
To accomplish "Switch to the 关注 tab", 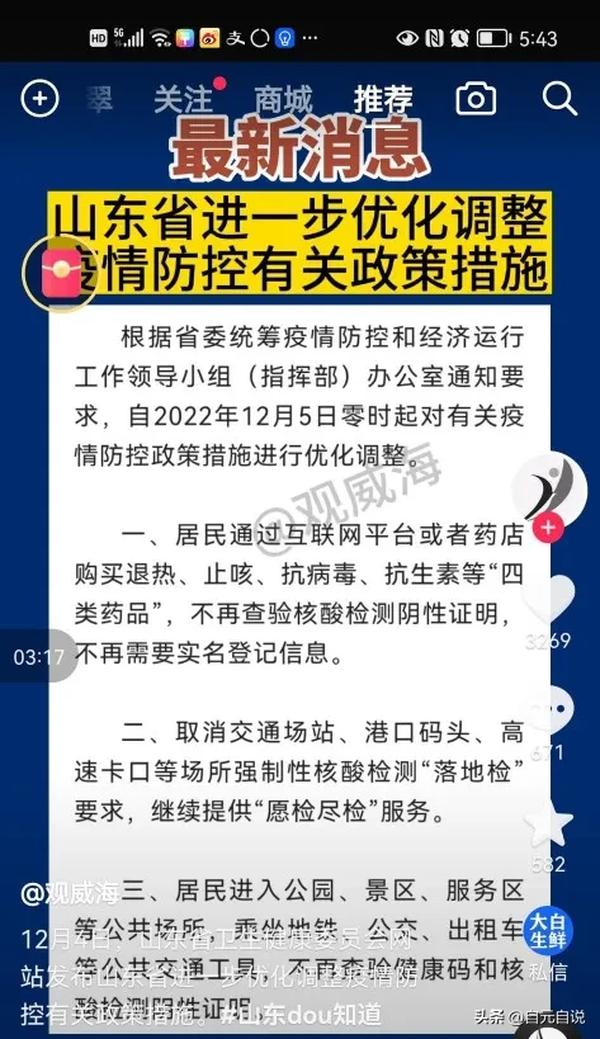I will coord(183,99).
